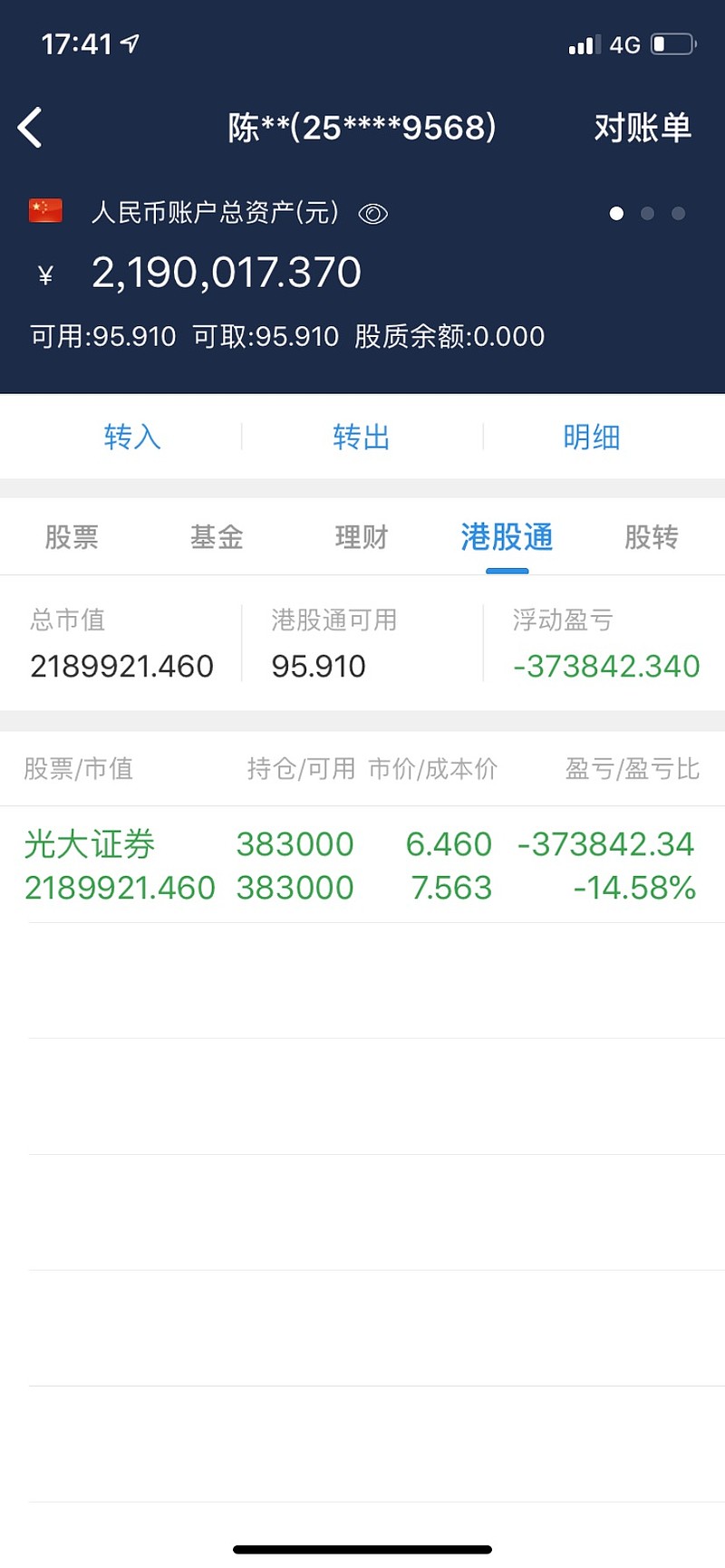This screenshot has width=725, height=1568.
Task: Open the 理财 wealth management tab
Action: [361, 537]
